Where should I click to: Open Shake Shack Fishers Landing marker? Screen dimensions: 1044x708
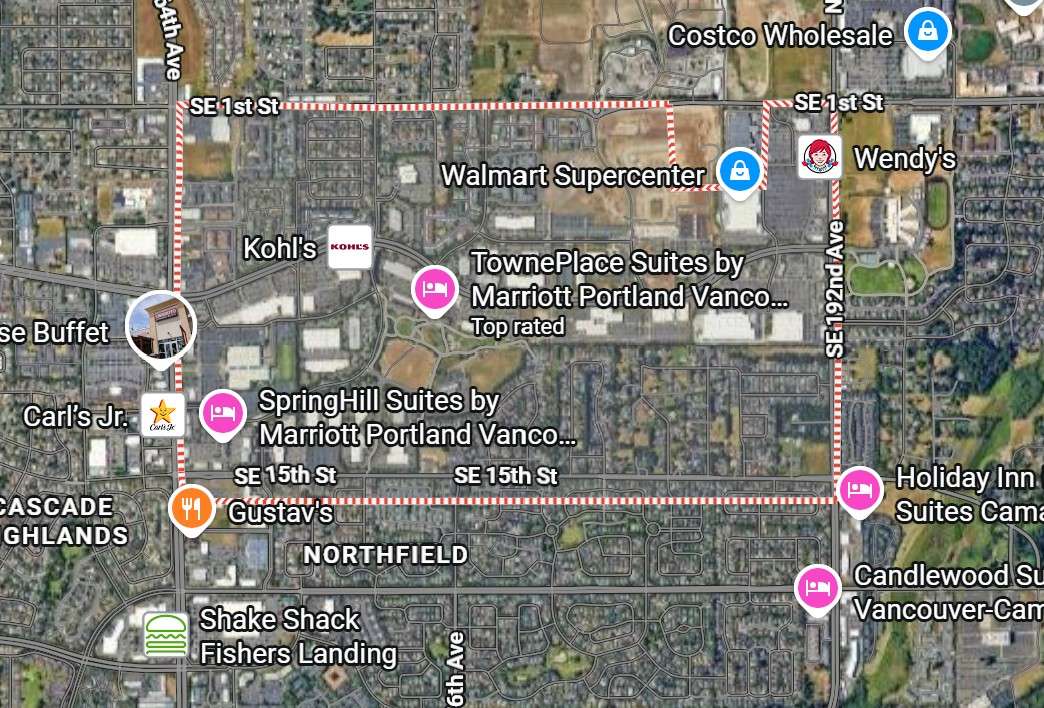click(x=165, y=635)
